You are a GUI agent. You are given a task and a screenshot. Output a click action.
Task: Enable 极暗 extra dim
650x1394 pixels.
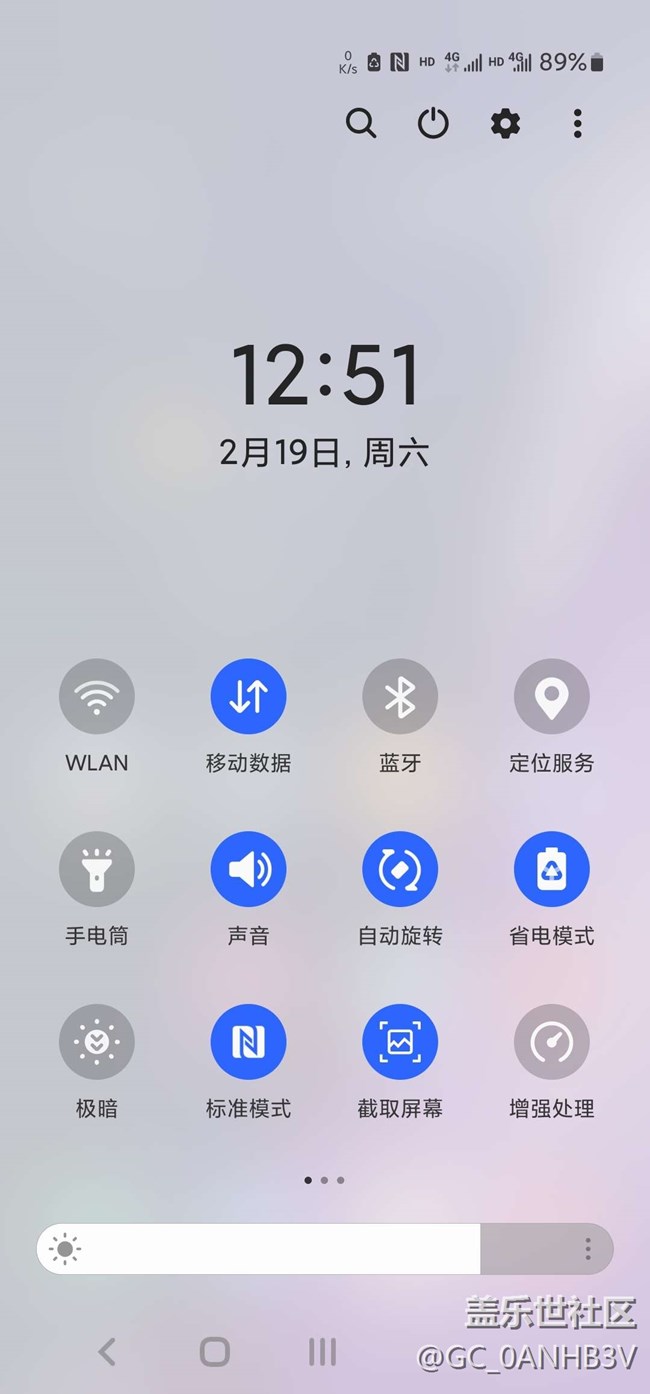[97, 1043]
